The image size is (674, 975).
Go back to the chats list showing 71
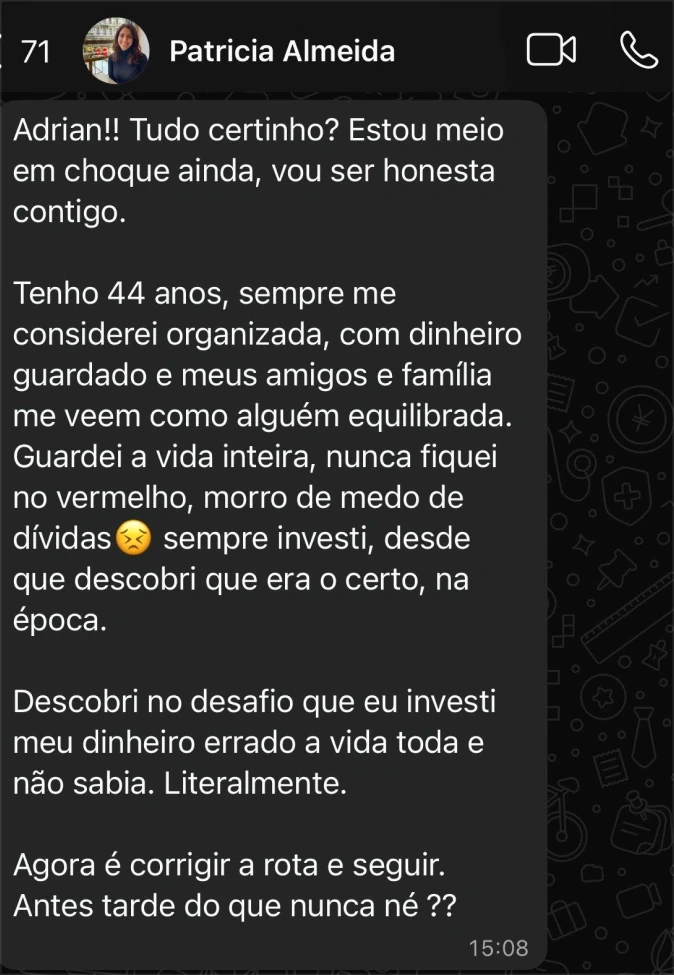click(26, 51)
